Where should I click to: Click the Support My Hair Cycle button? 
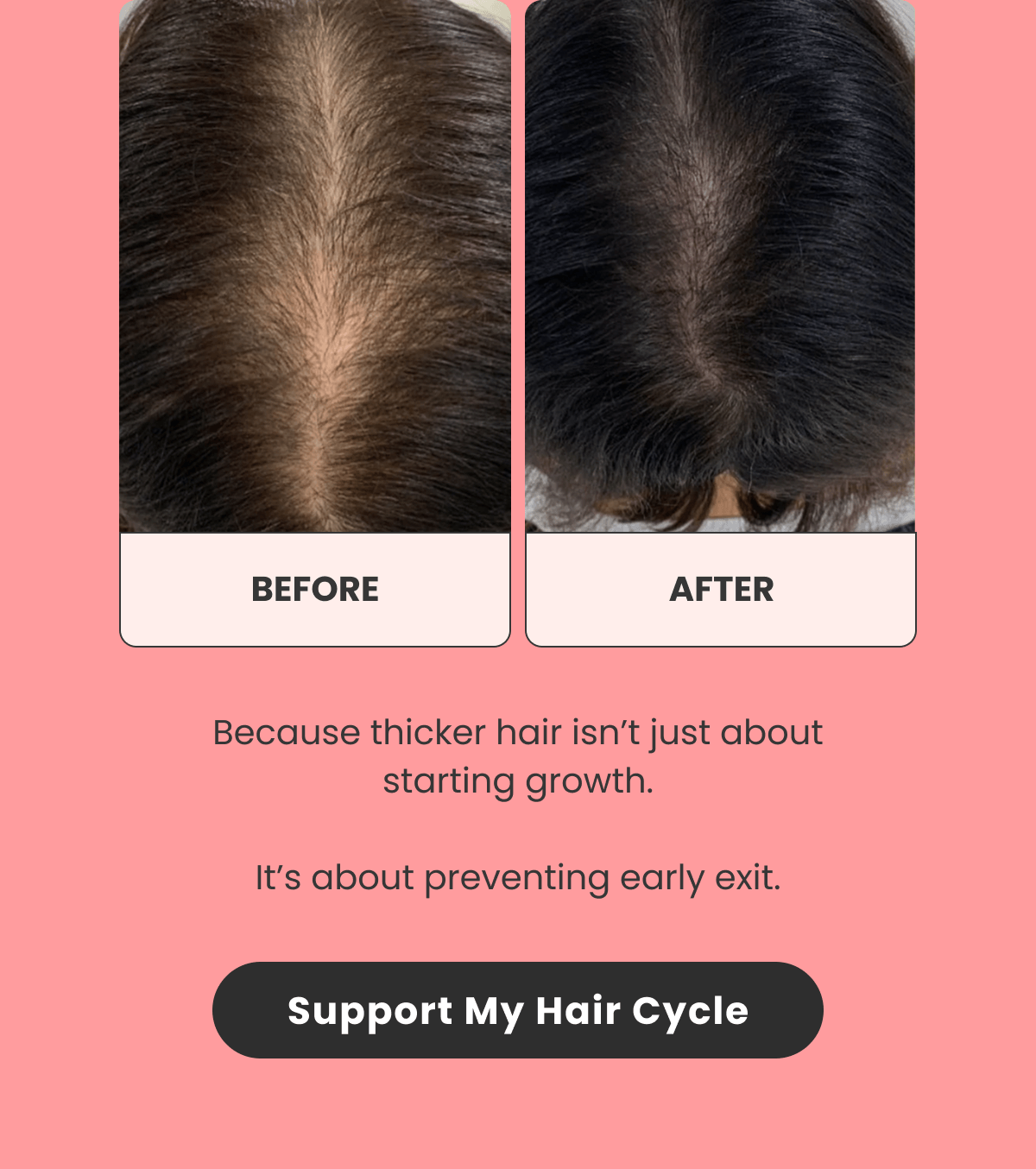coord(518,1010)
